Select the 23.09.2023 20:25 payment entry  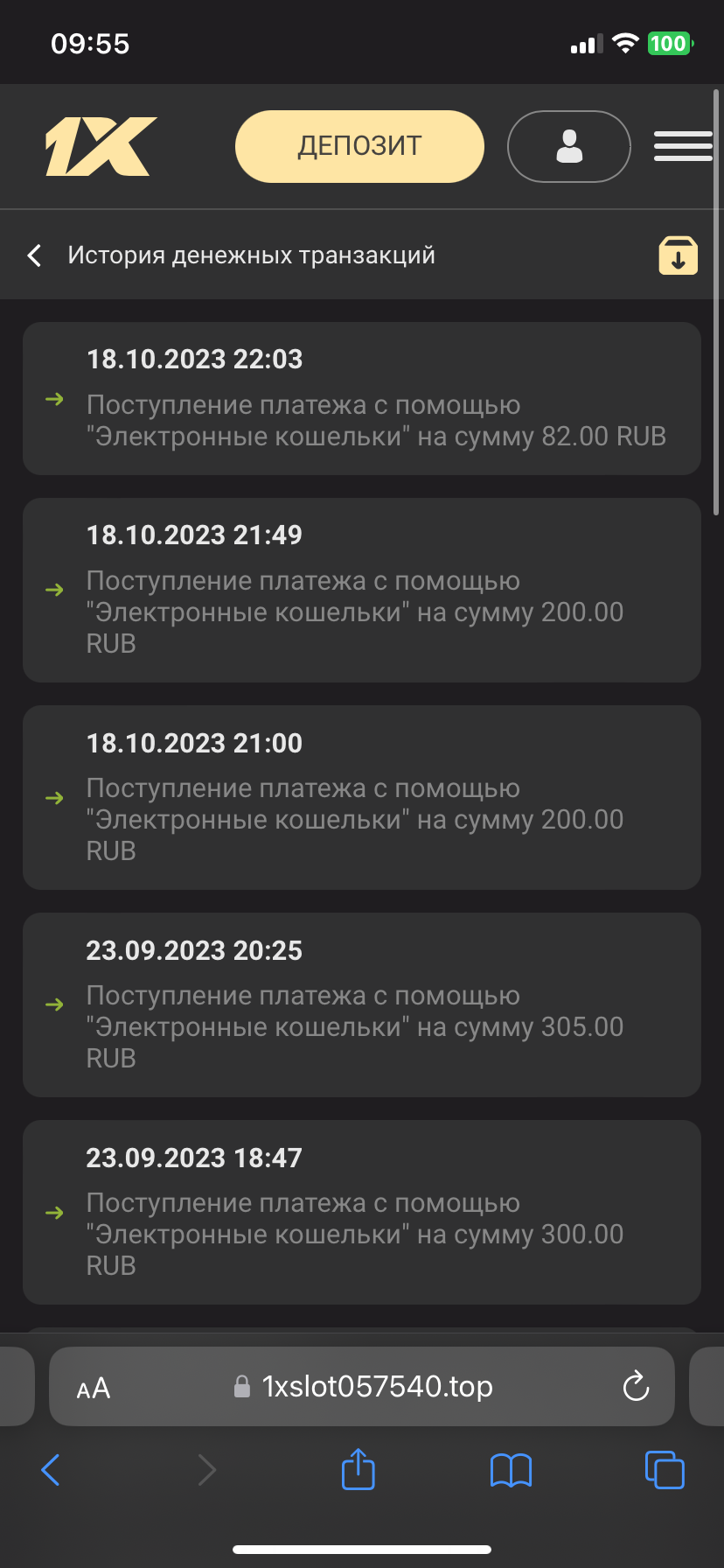tap(362, 1004)
